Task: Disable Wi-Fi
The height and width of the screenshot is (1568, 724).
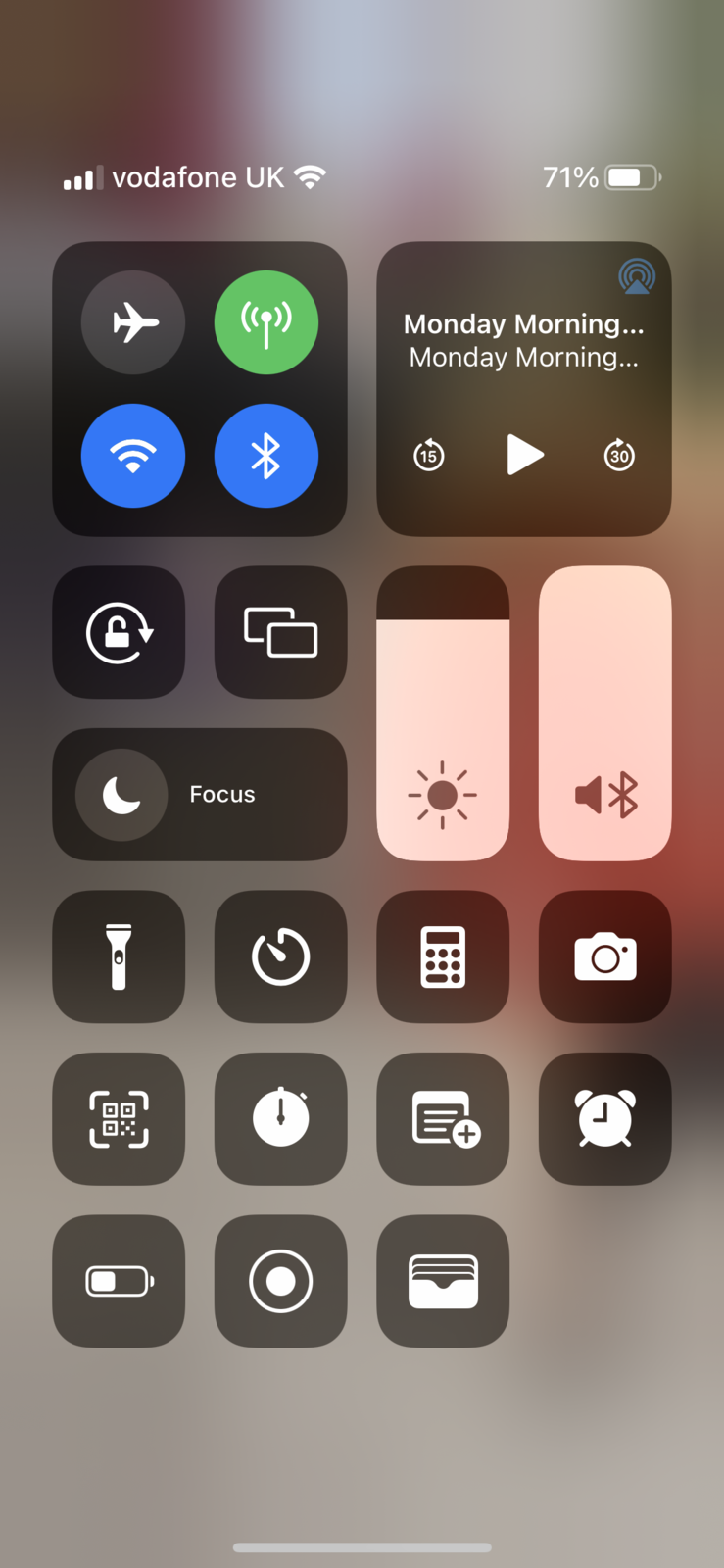Action: click(x=133, y=456)
